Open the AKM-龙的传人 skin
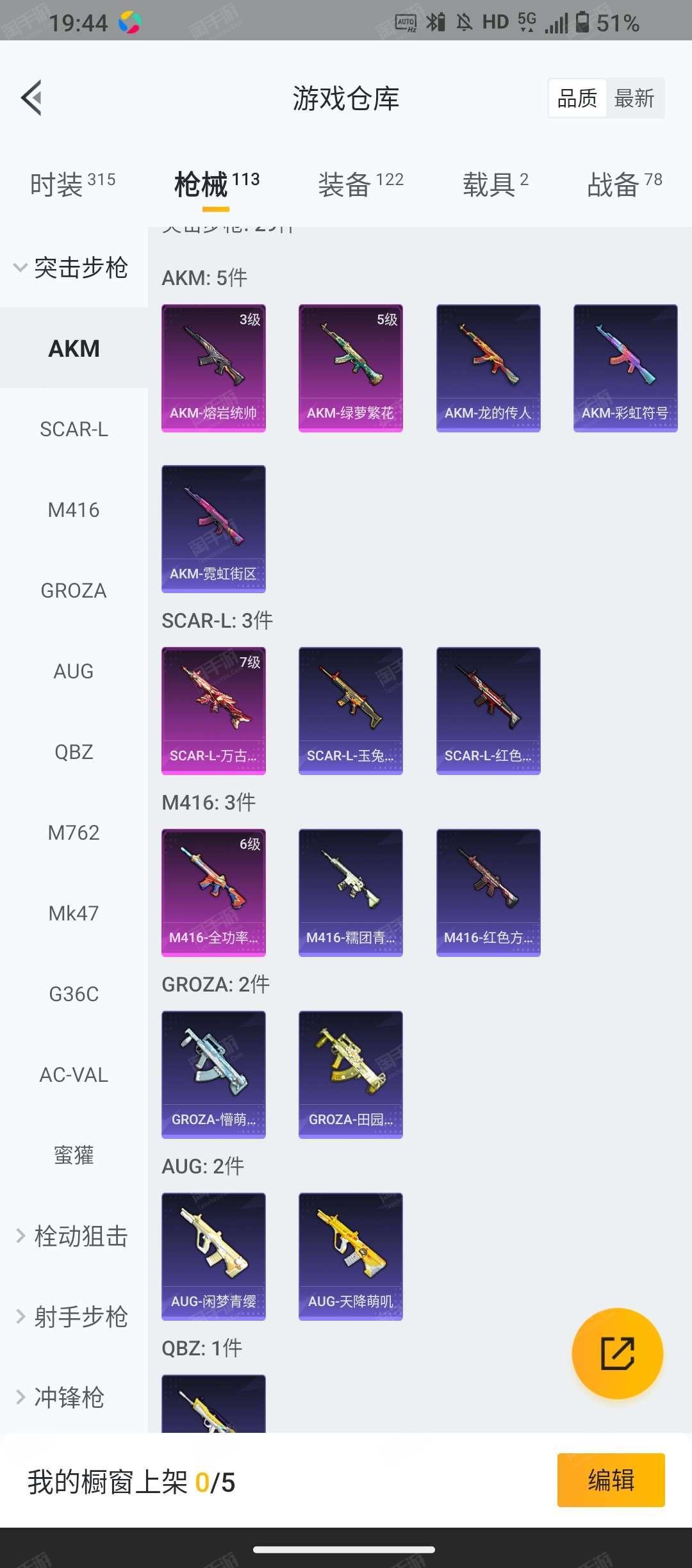This screenshot has height=1568, width=692. [x=488, y=368]
